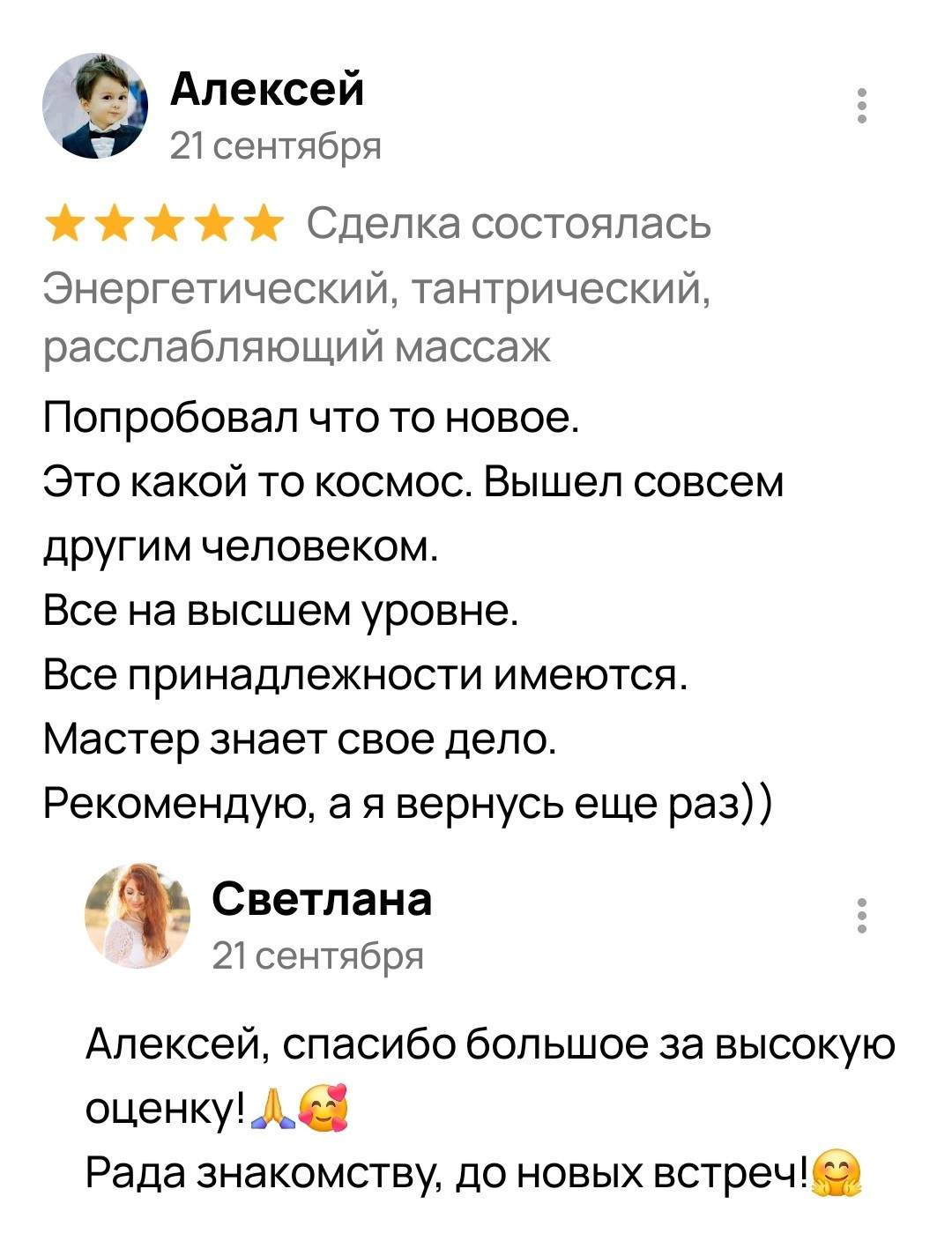This screenshot has width=952, height=1241.
Task: Open Светлана's profile avatar
Action: pyautogui.click(x=138, y=917)
